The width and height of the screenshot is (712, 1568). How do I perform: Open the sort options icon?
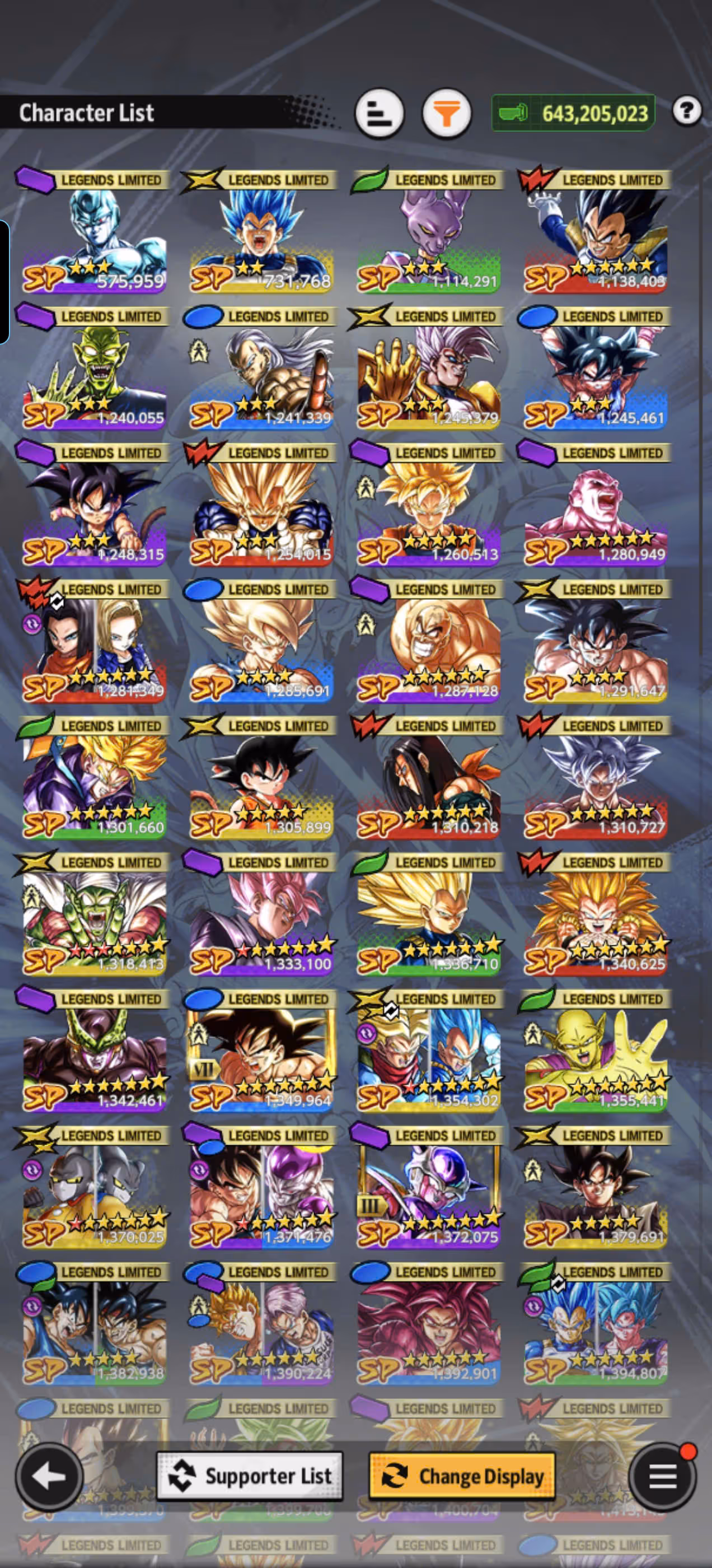(379, 113)
